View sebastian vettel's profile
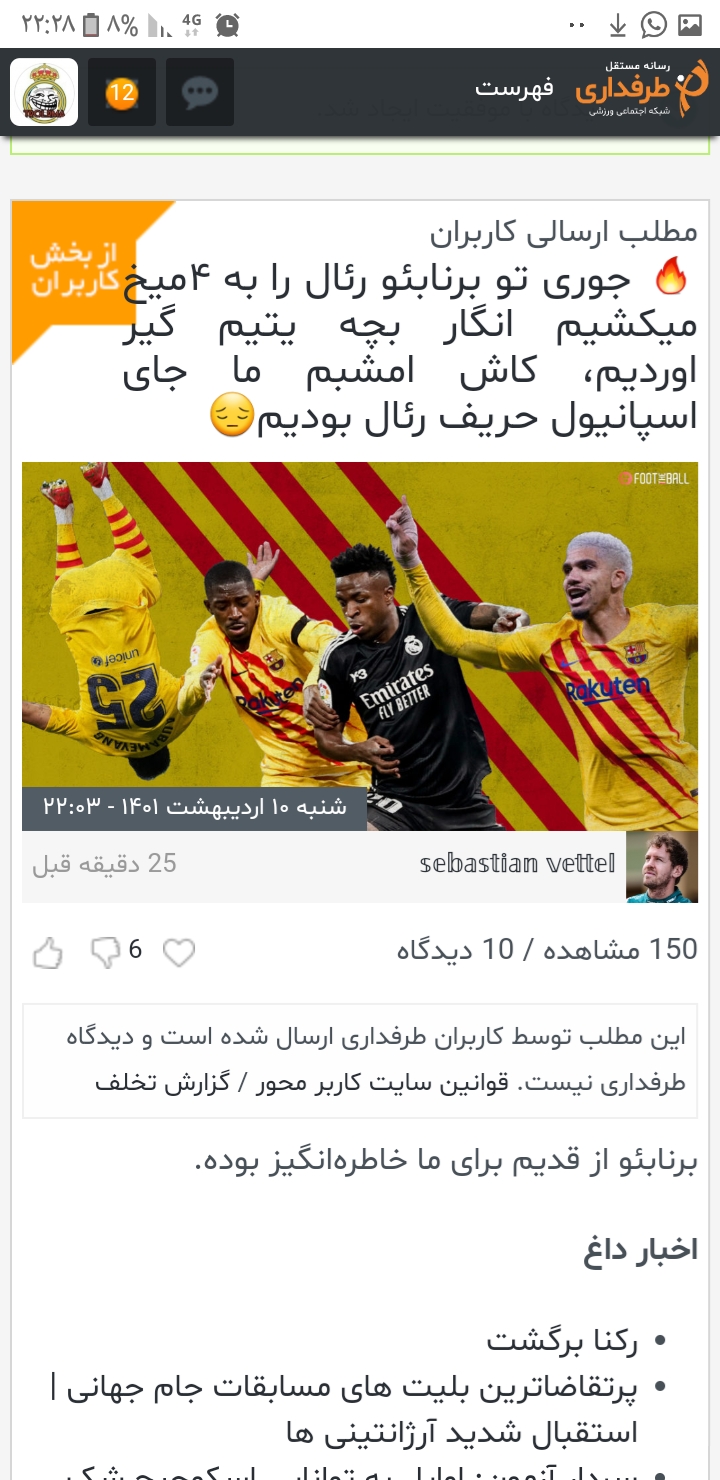720x1480 pixels. pos(517,863)
